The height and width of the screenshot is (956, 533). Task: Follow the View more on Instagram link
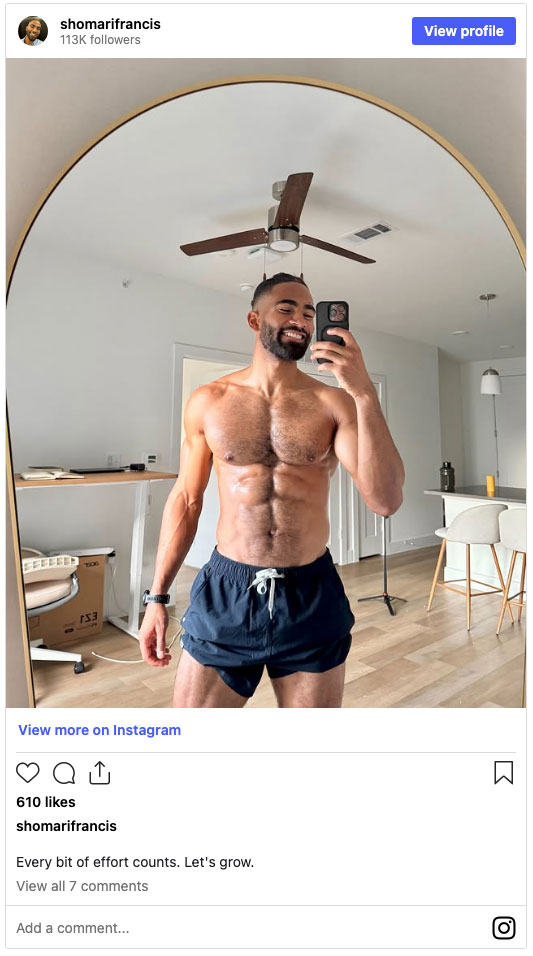[99, 730]
